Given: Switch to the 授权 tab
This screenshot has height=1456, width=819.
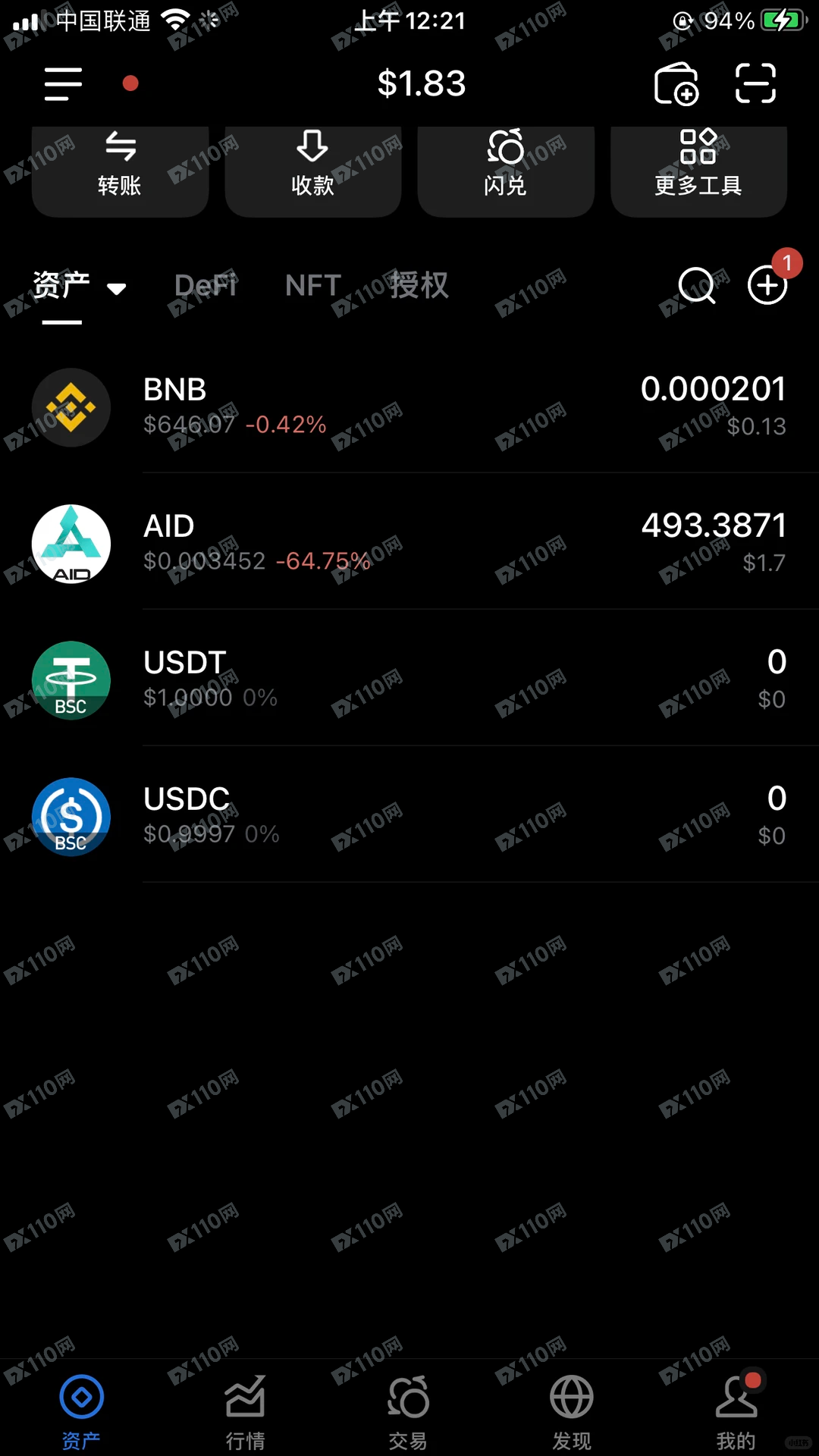Looking at the screenshot, I should click(x=419, y=286).
